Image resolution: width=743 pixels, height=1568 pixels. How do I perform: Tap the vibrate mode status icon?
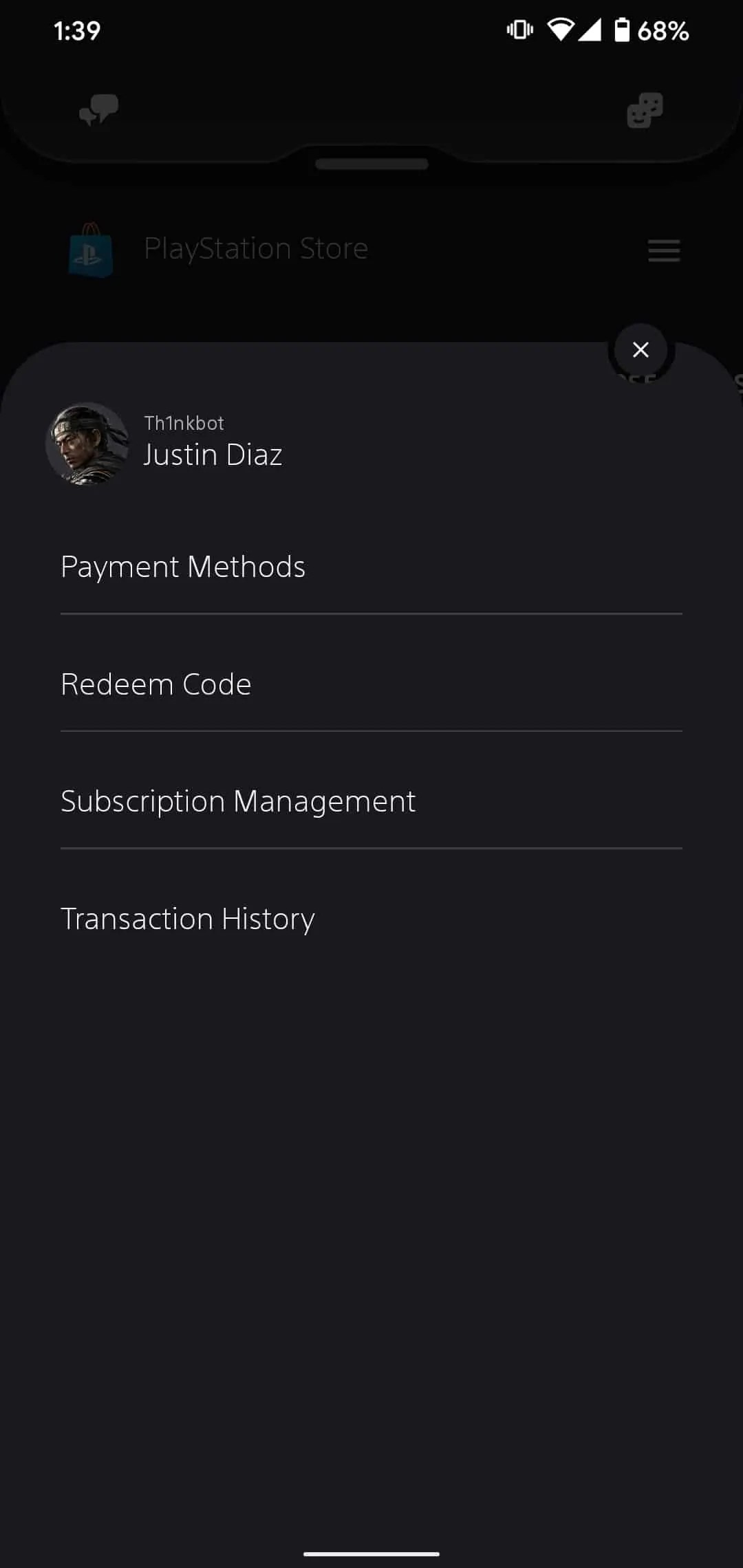[519, 30]
